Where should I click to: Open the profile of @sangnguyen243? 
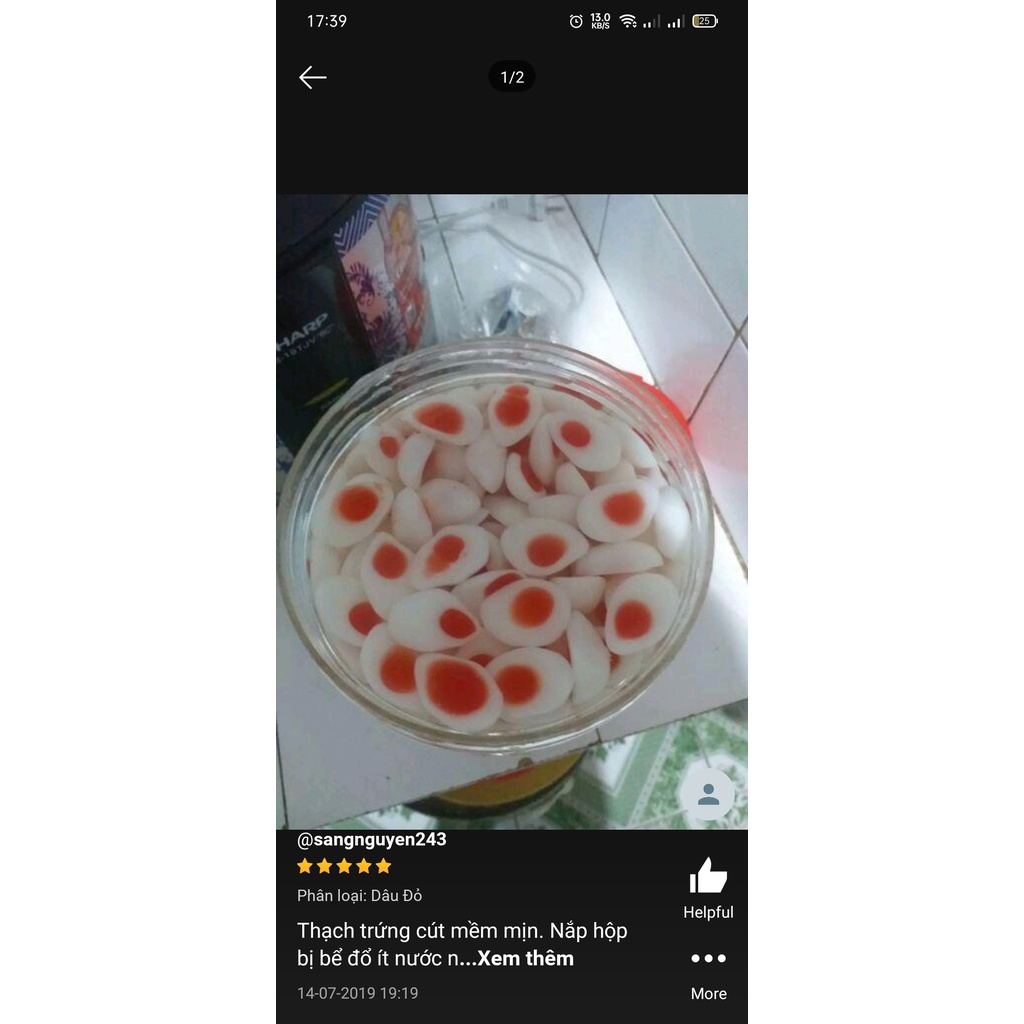[x=372, y=839]
